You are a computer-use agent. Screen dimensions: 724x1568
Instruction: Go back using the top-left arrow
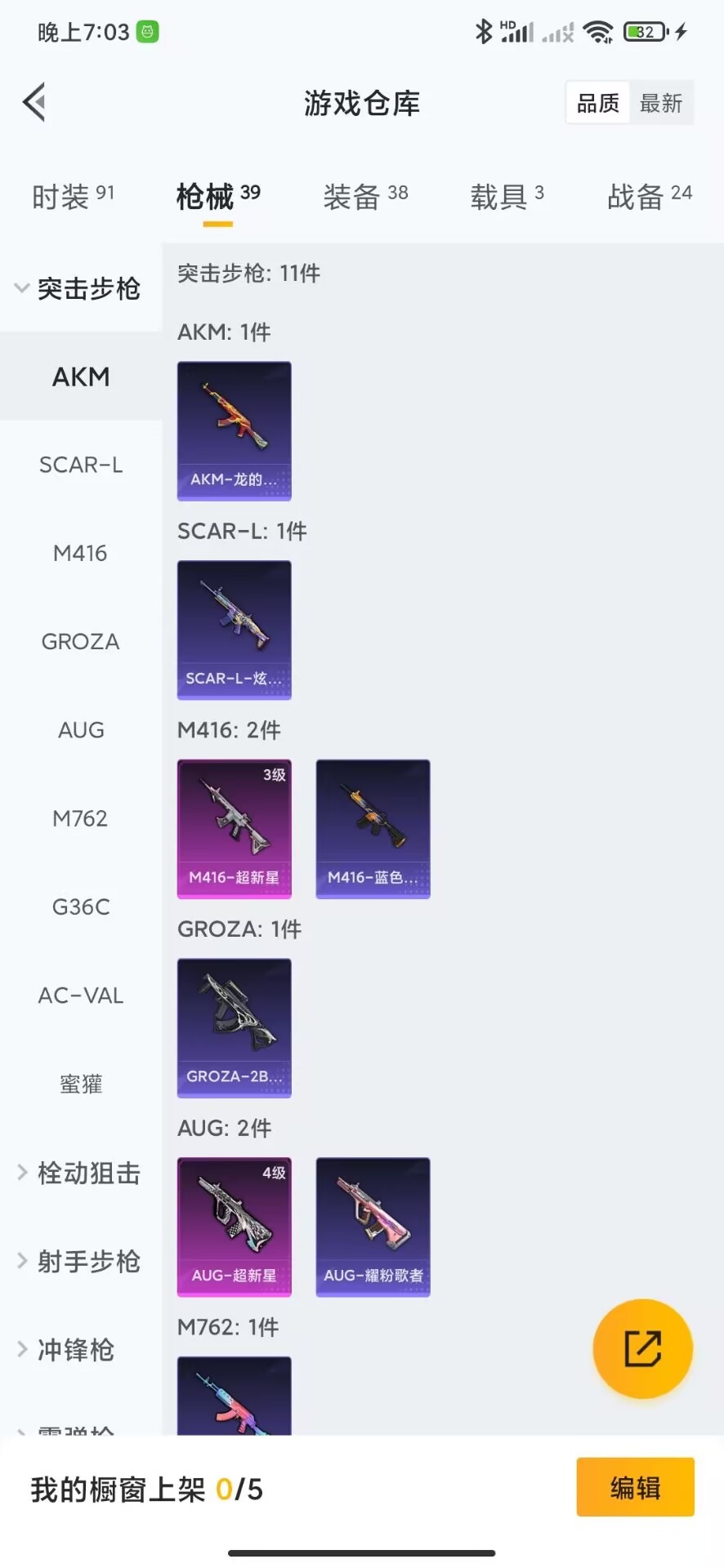tap(34, 102)
